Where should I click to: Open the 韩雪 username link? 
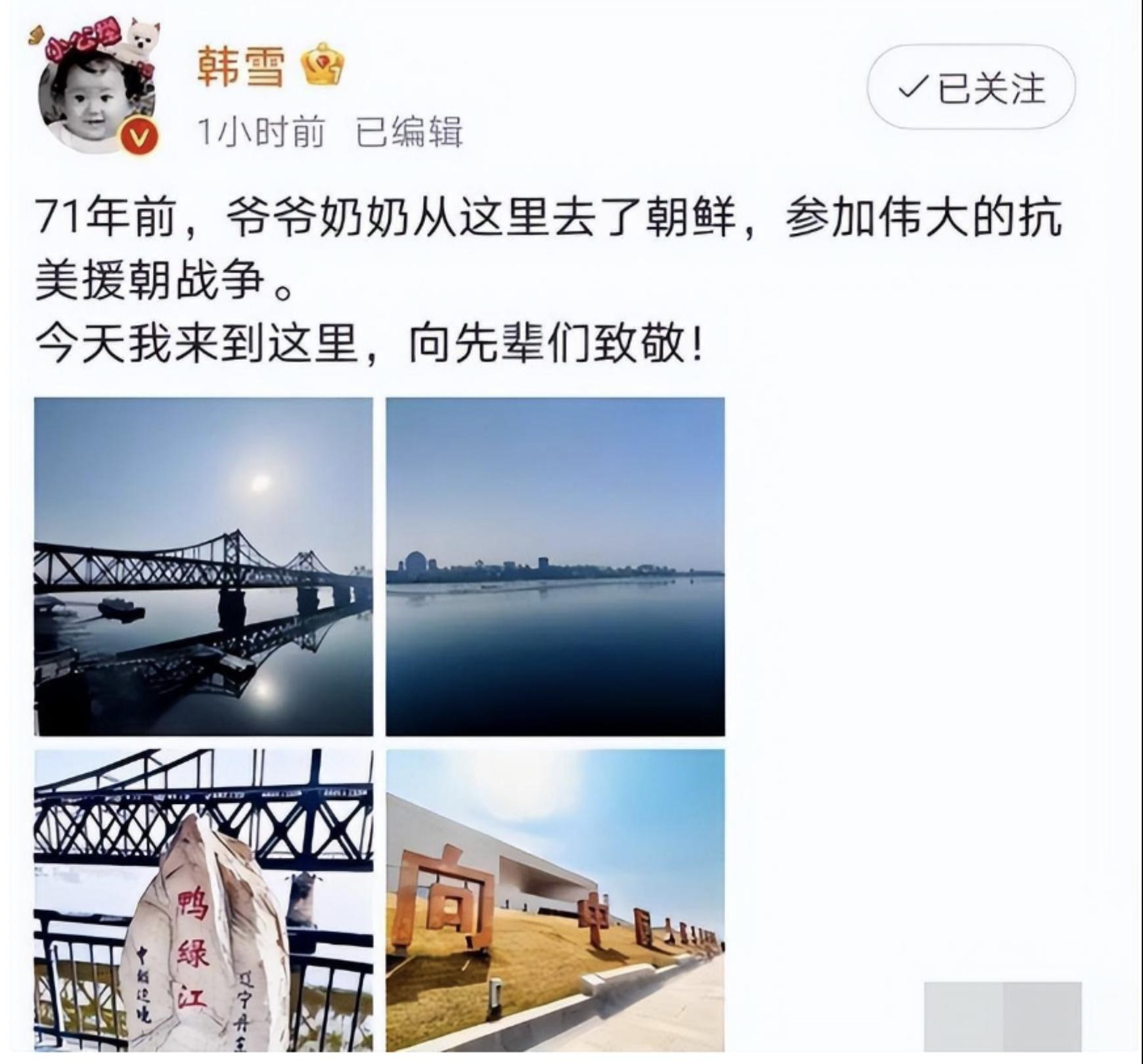[241, 66]
